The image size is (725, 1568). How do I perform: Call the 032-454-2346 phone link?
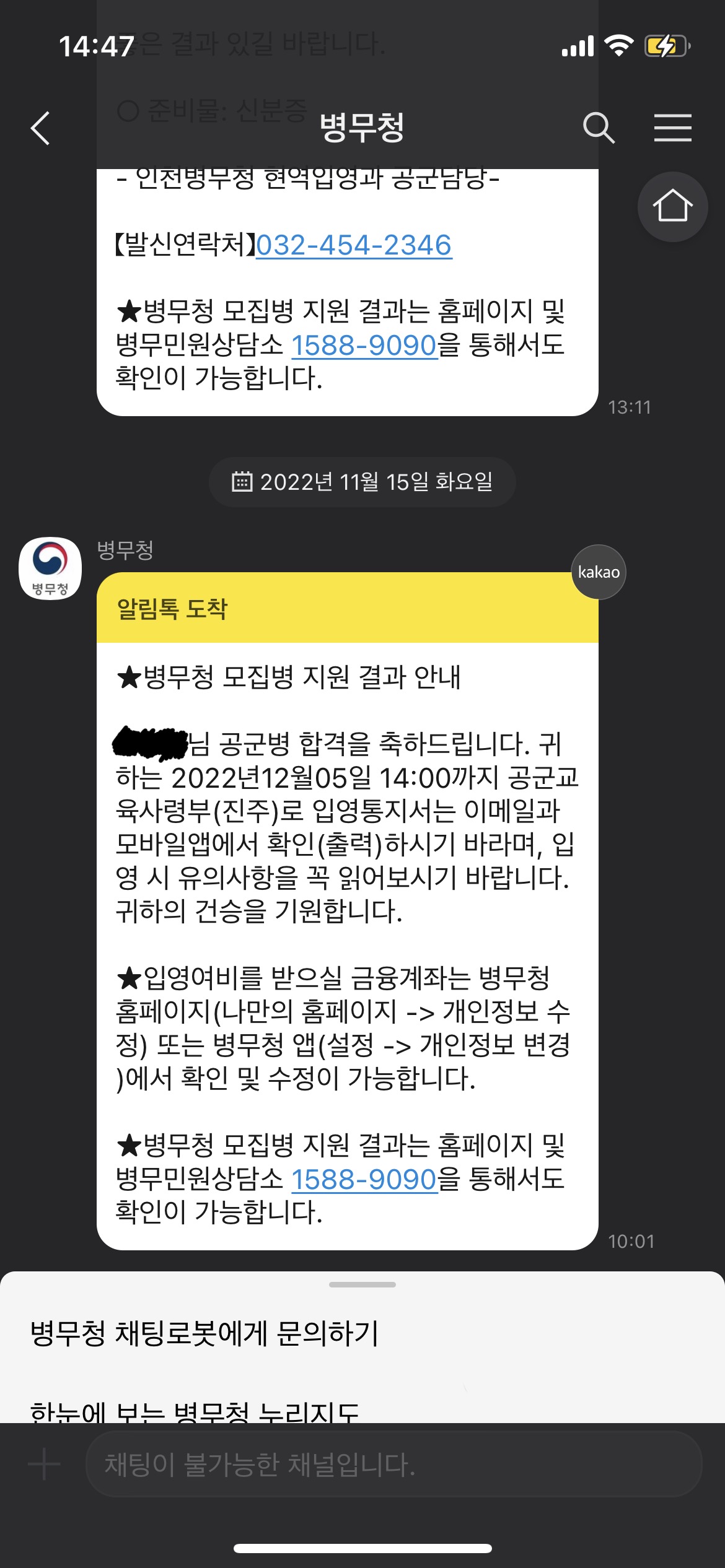354,245
